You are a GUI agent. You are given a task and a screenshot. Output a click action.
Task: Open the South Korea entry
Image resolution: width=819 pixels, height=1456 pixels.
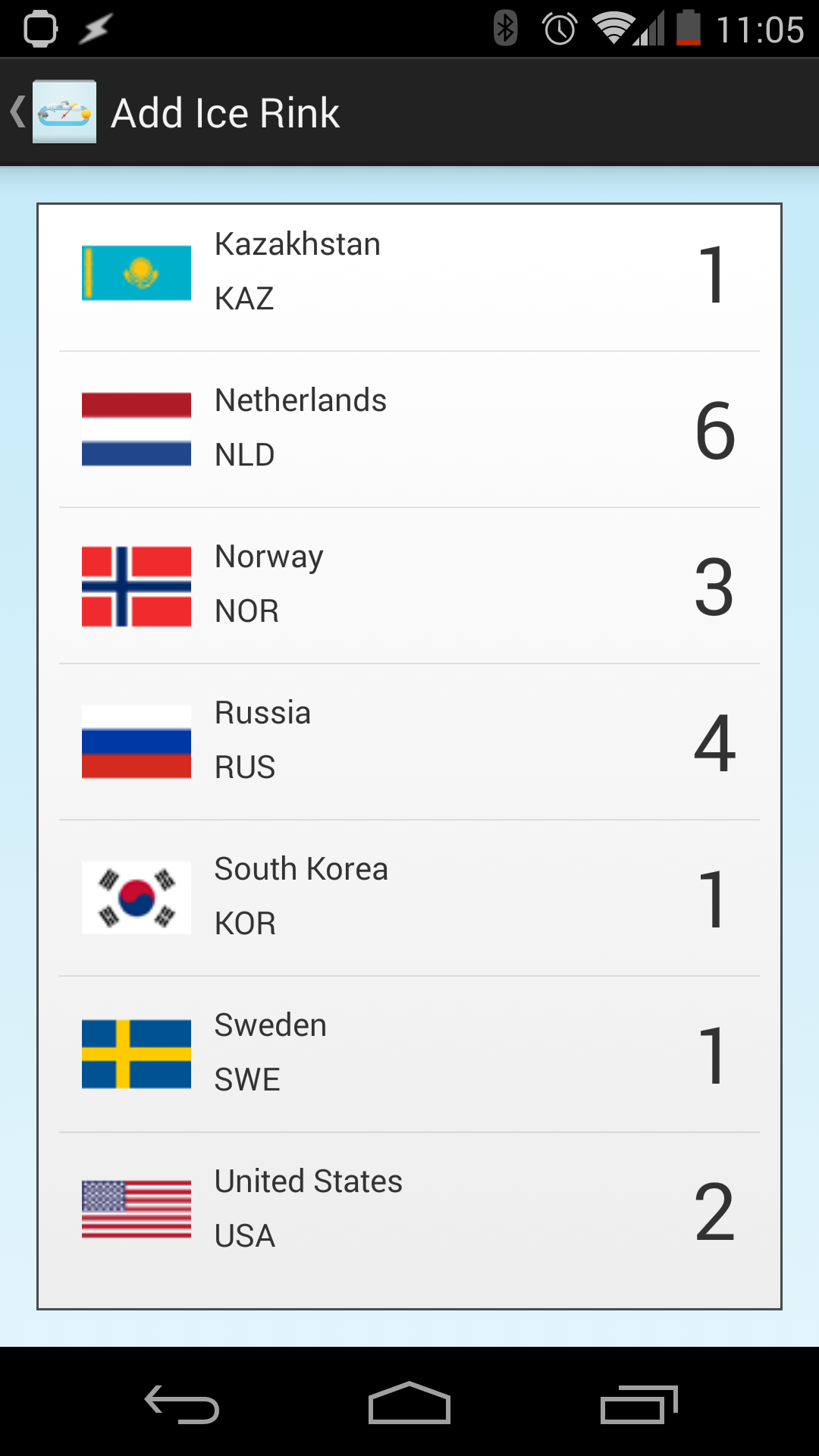point(409,898)
